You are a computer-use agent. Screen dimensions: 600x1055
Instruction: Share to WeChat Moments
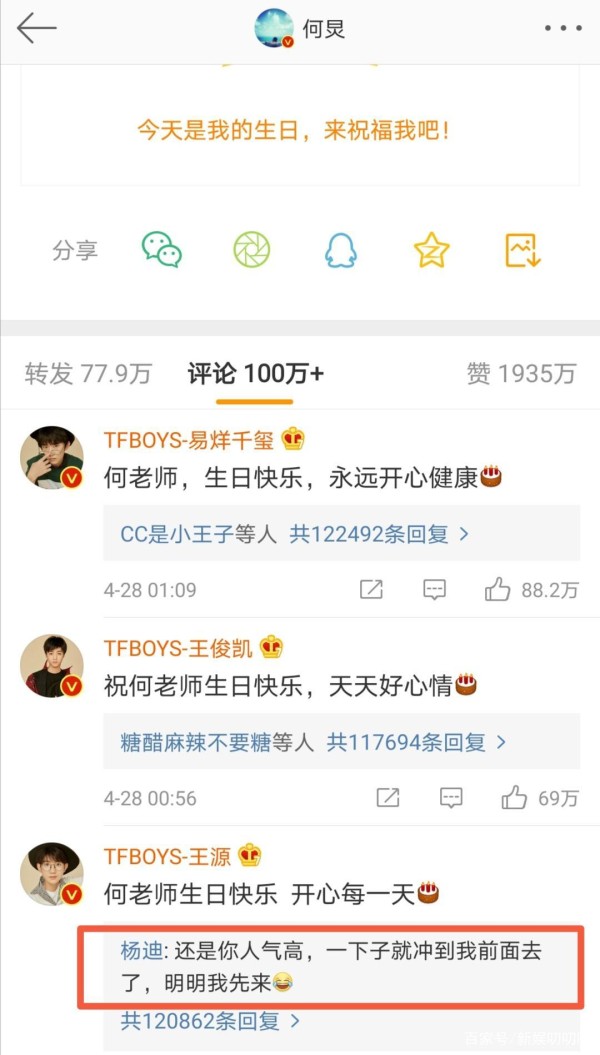click(252, 250)
